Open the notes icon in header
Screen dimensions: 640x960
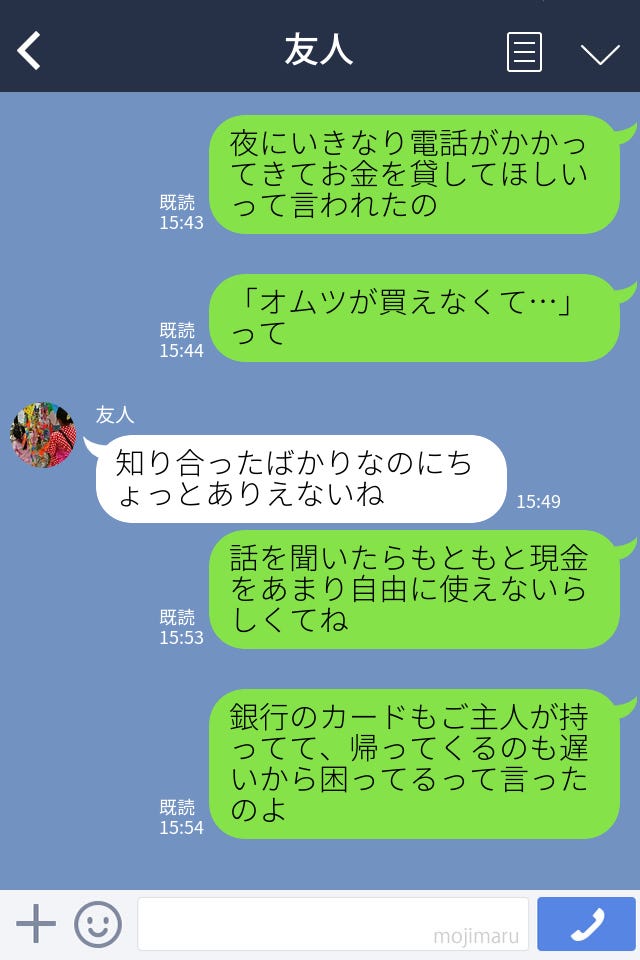(x=524, y=52)
